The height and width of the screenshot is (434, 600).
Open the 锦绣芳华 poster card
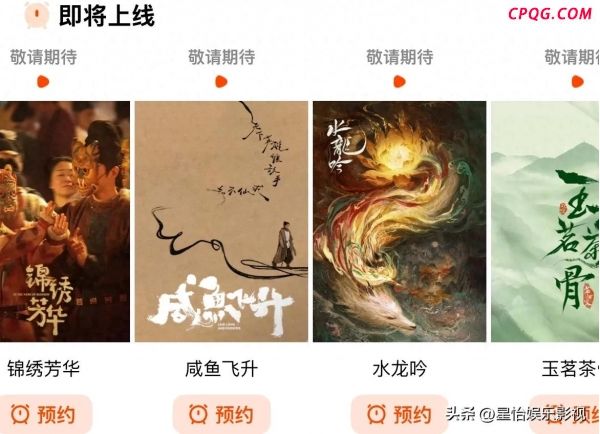pos(64,221)
